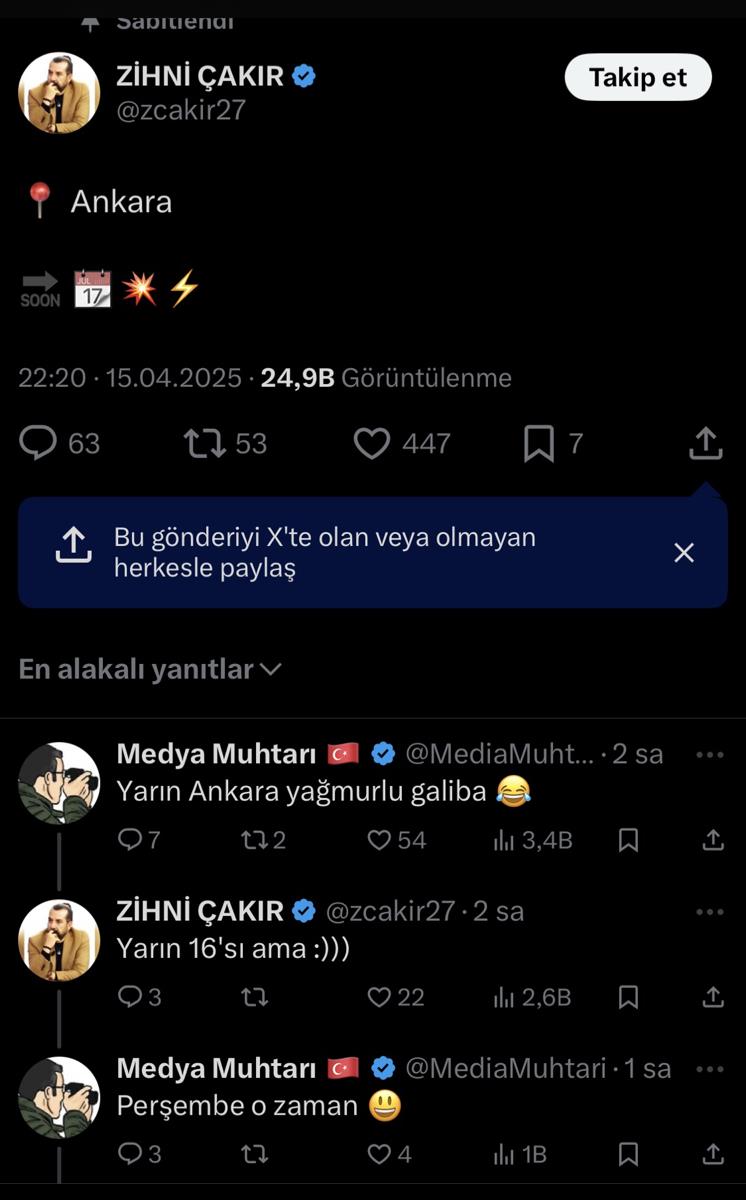Open the @zcakir27 handle in the header
Viewport: 746px width, 1200px height.
click(180, 110)
